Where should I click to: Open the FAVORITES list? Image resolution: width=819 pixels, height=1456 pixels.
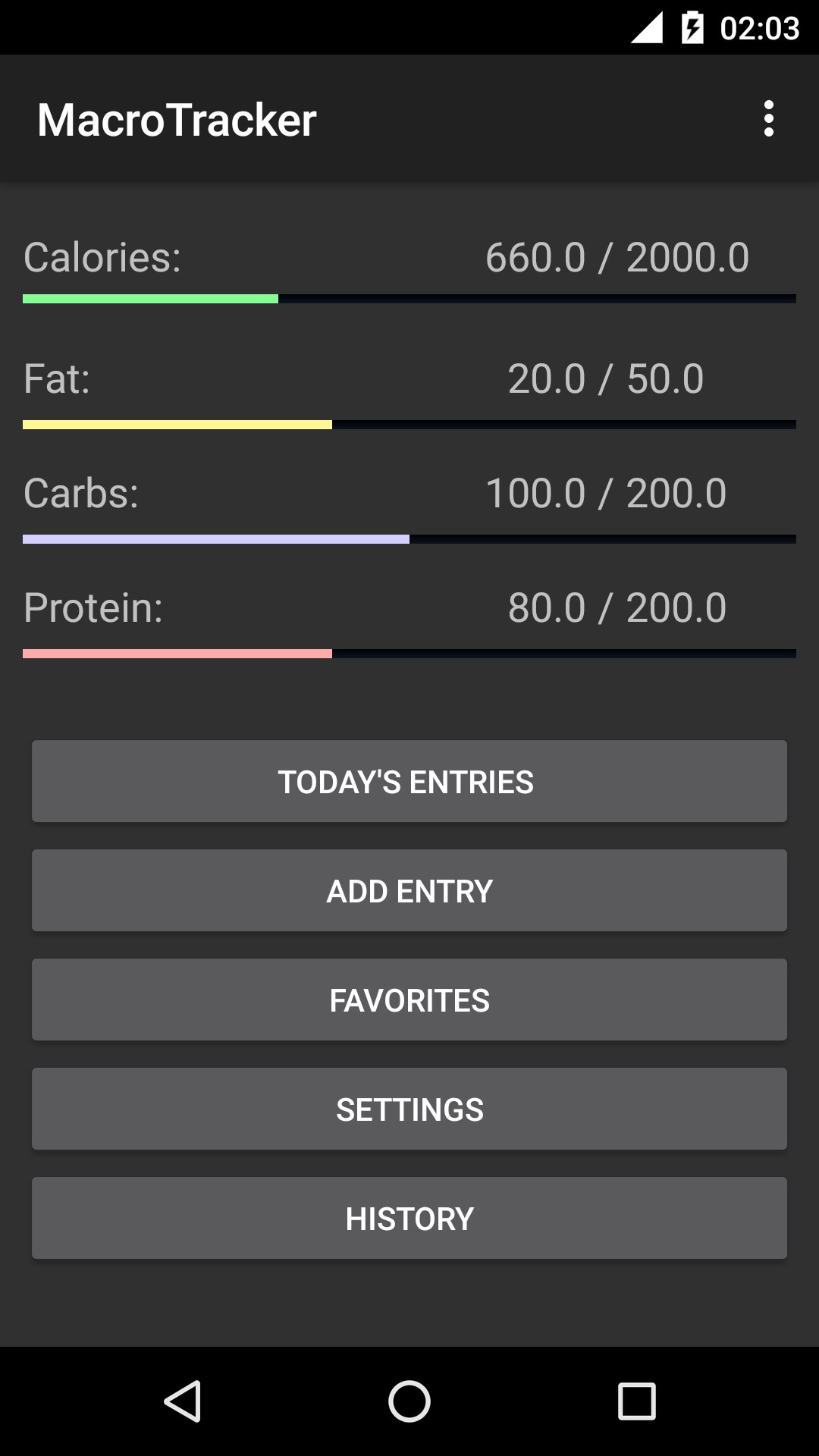[x=409, y=999]
